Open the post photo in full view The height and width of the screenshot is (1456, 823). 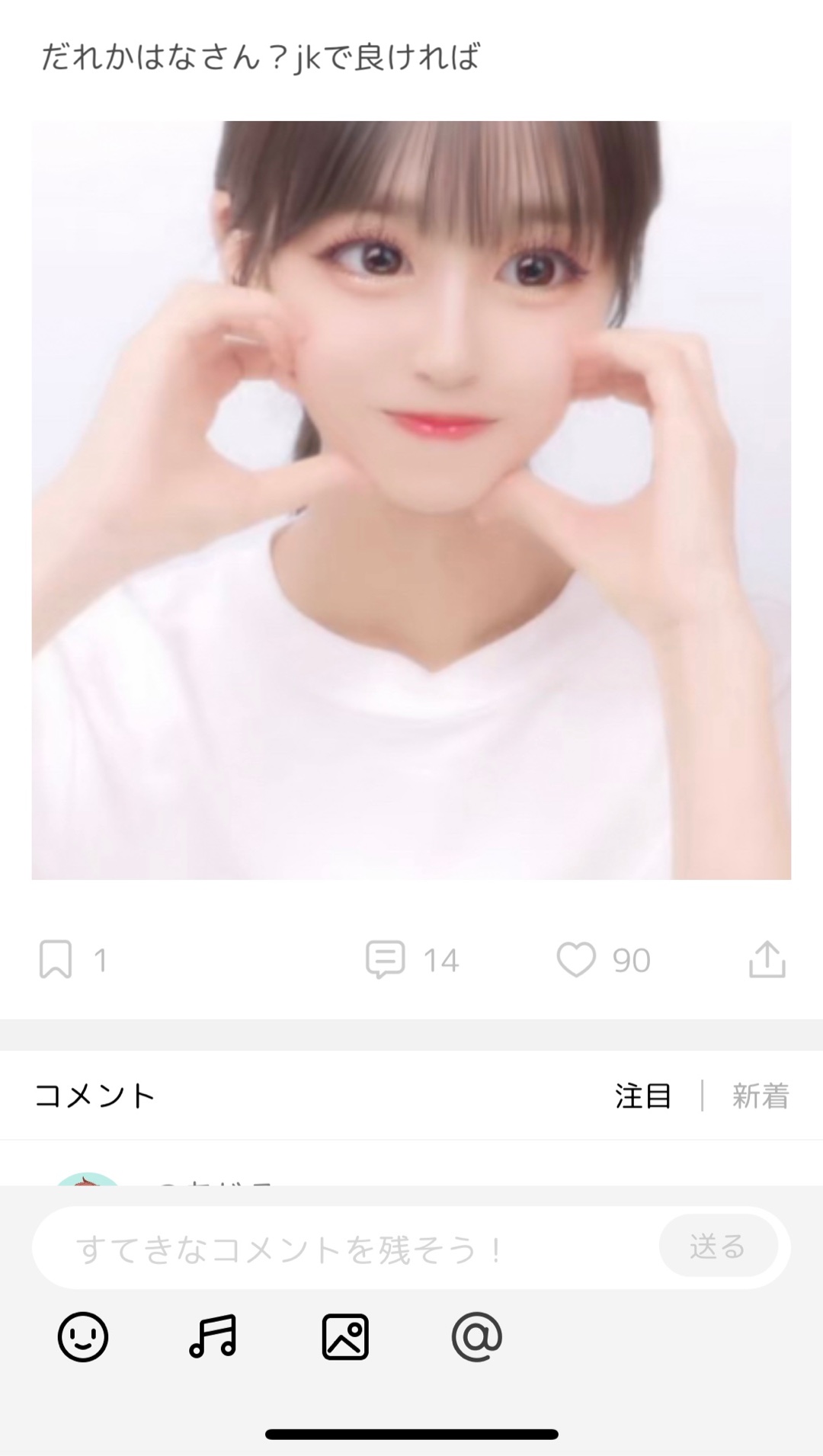pos(411,500)
